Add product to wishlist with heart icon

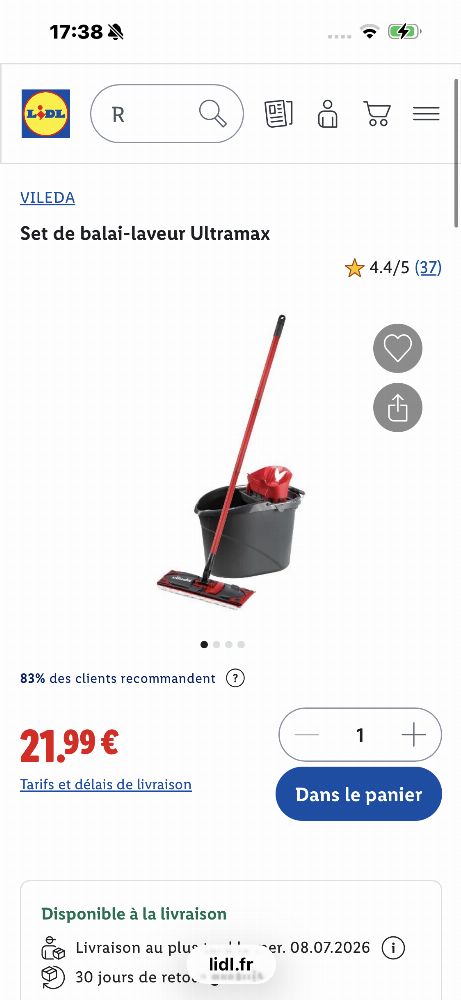pos(398,348)
